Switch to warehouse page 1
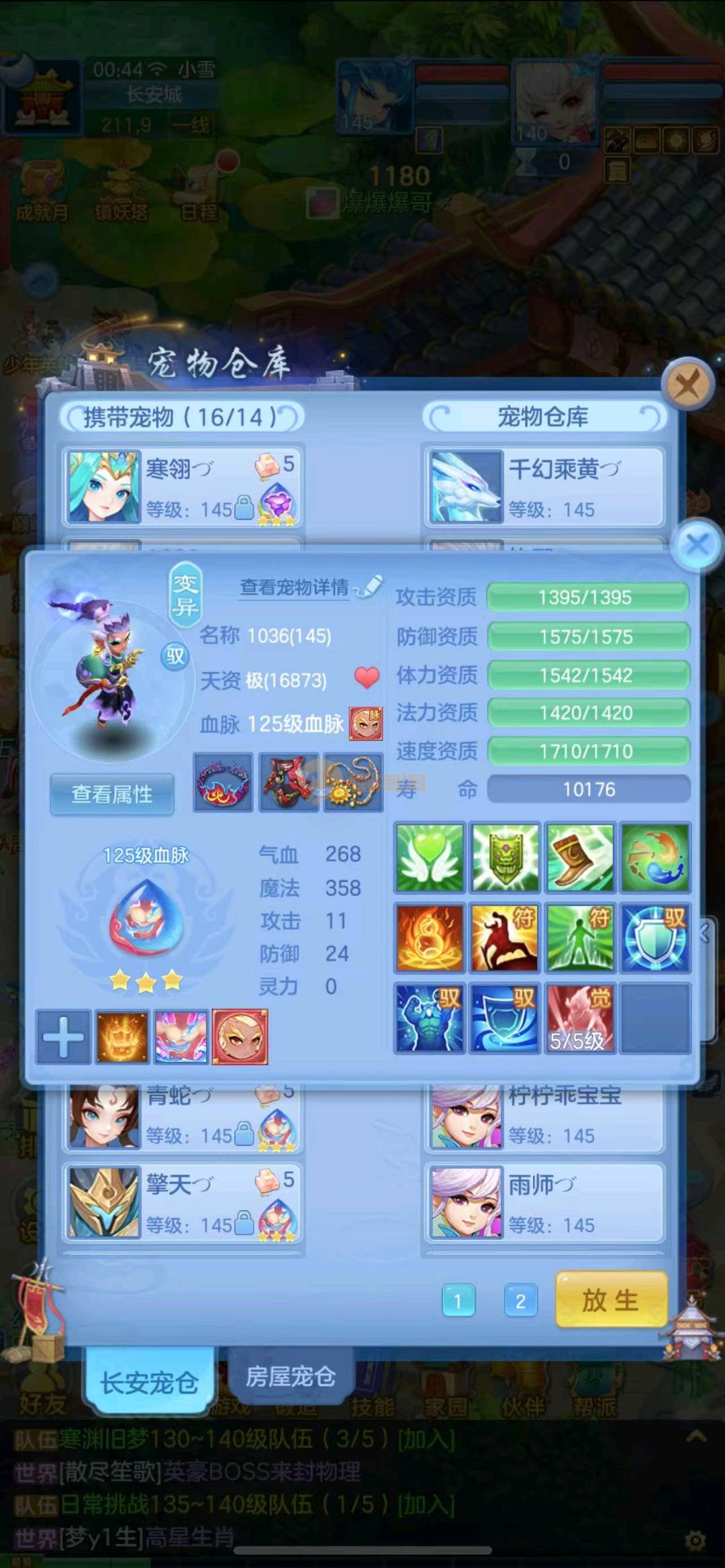 click(458, 1302)
